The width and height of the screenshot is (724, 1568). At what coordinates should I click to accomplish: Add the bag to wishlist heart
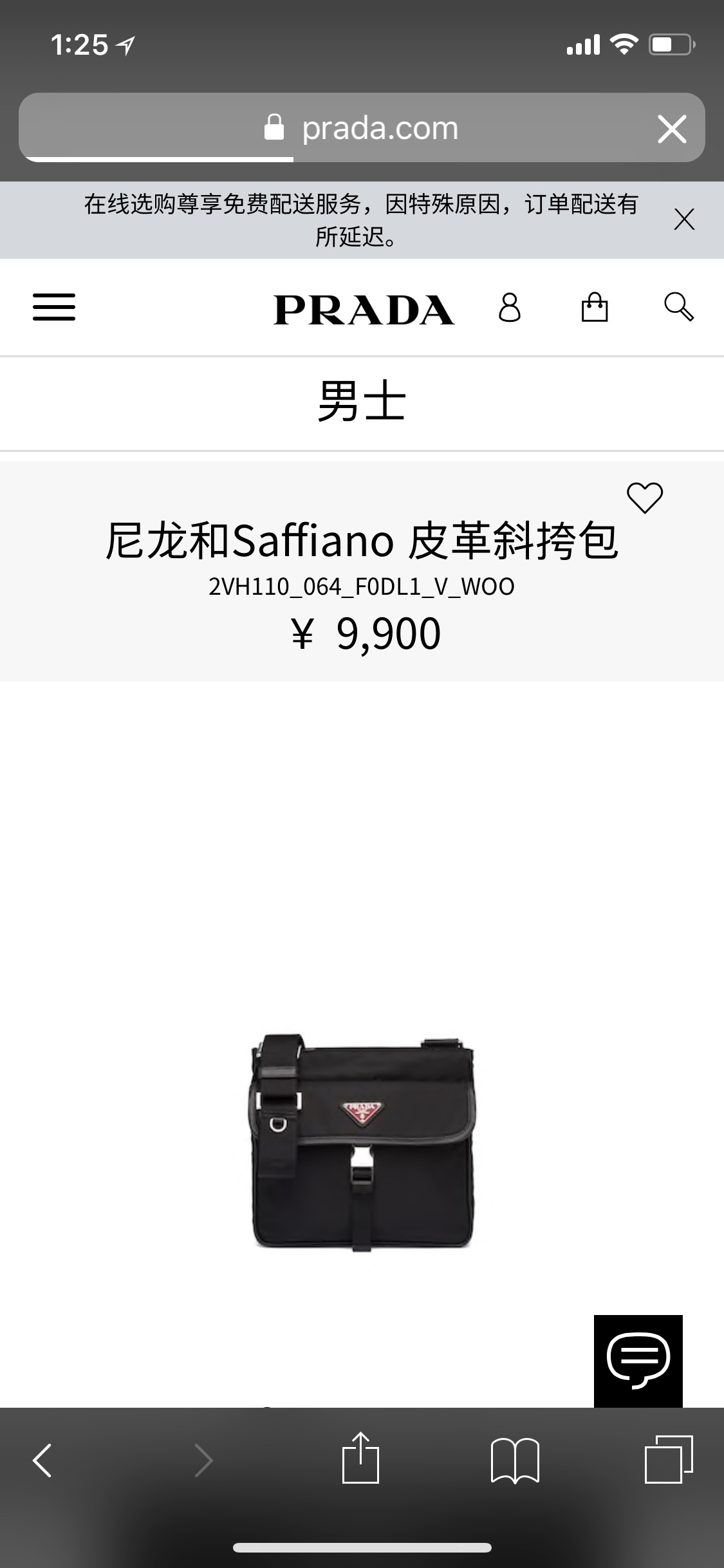tap(645, 498)
